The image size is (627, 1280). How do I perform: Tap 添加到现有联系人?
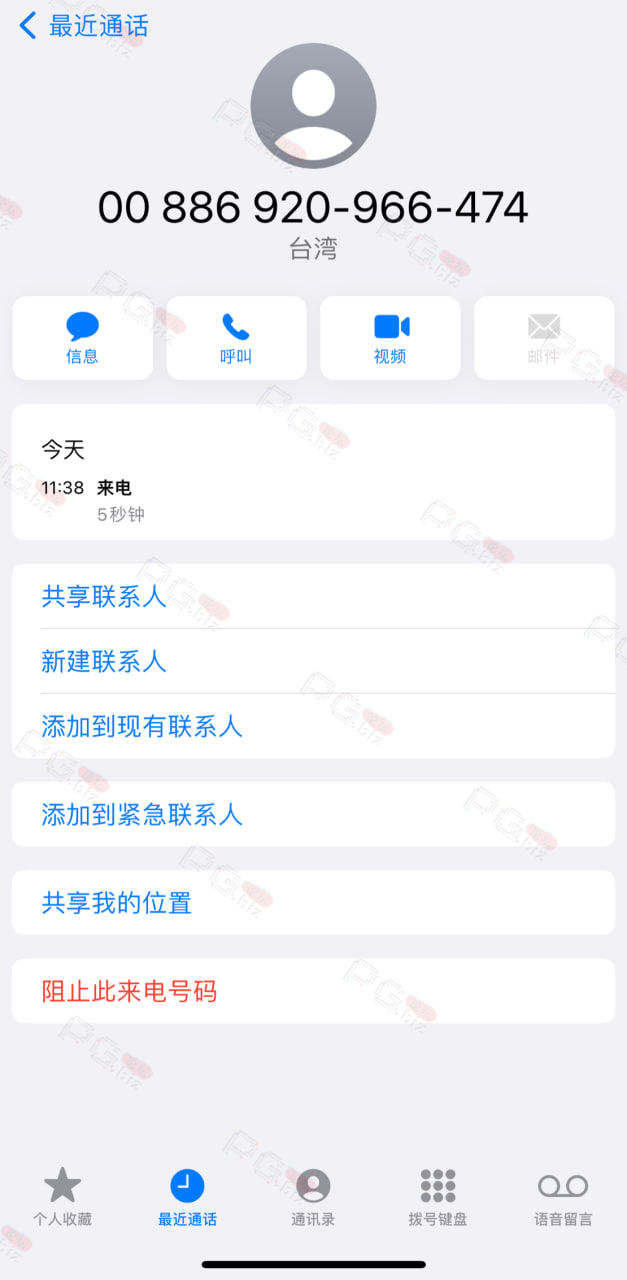[x=313, y=726]
